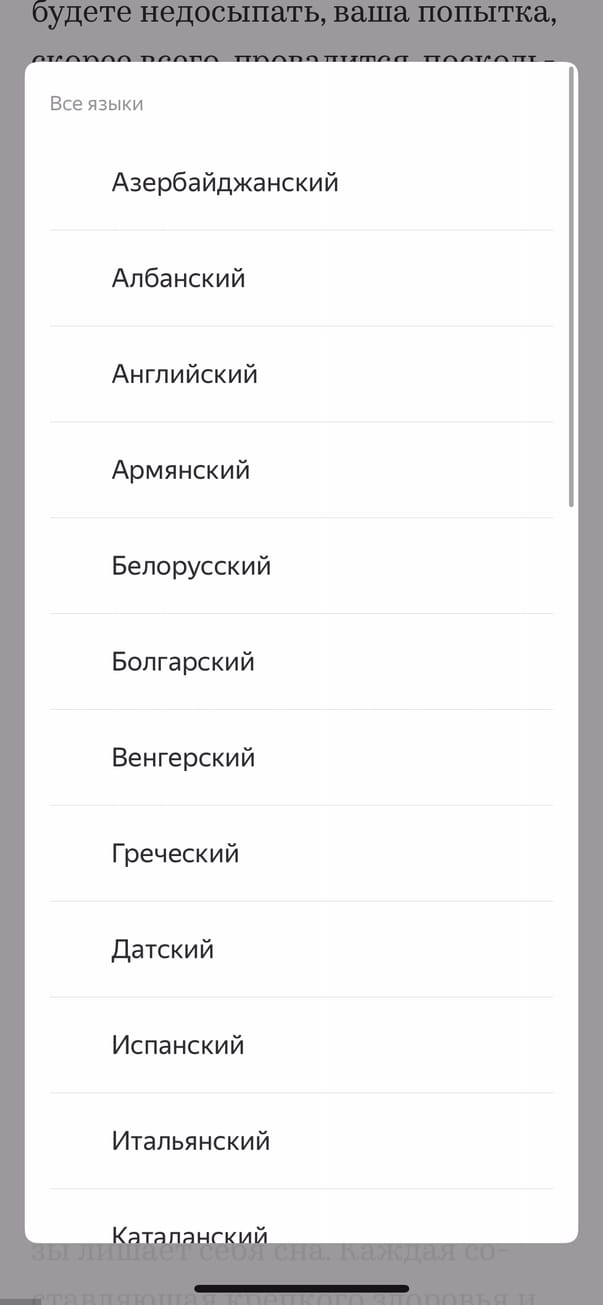
Task: Choose Белорусский language option
Action: pyautogui.click(x=191, y=566)
